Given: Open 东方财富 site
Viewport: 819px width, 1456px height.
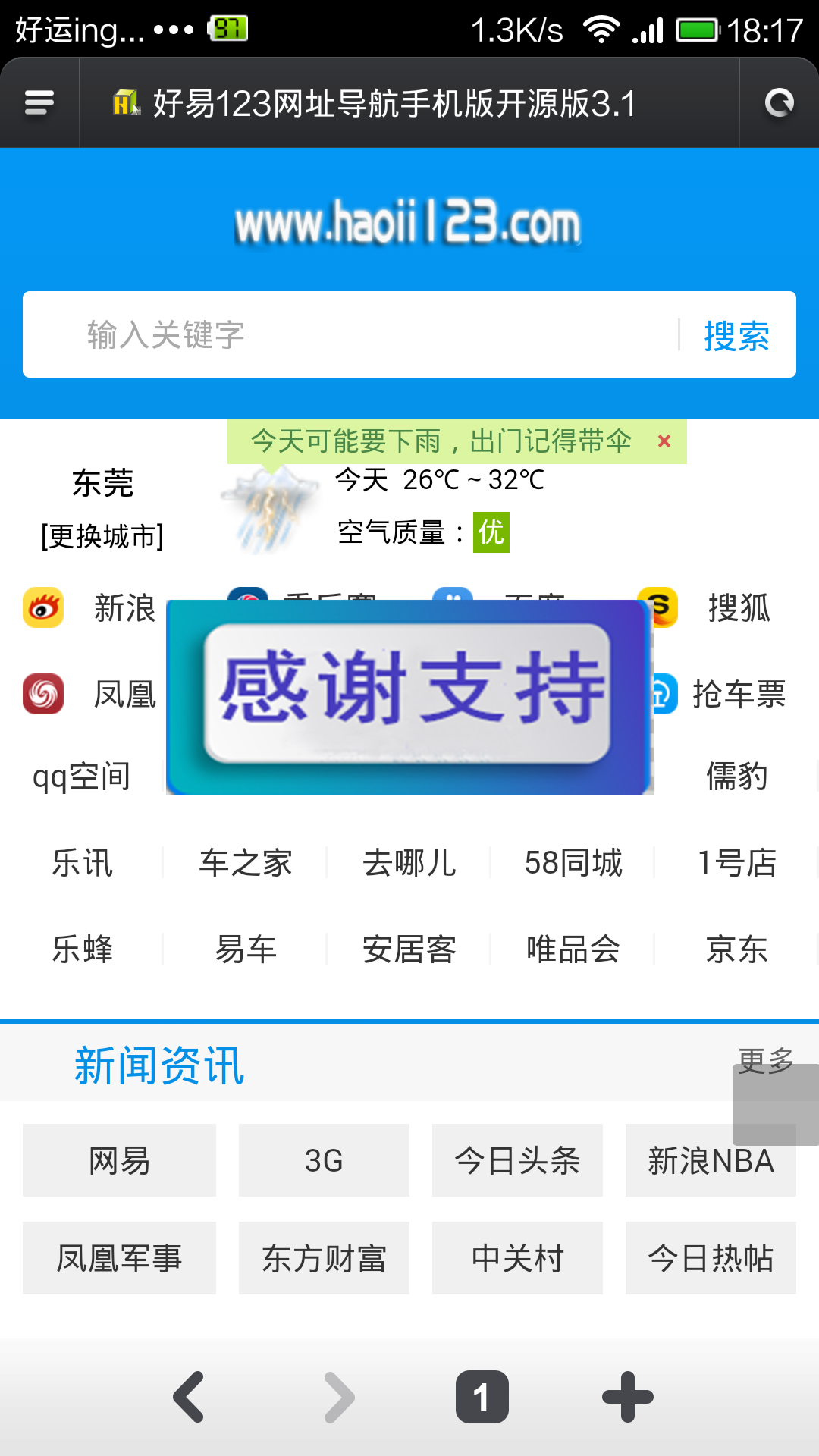Looking at the screenshot, I should pos(324,1258).
